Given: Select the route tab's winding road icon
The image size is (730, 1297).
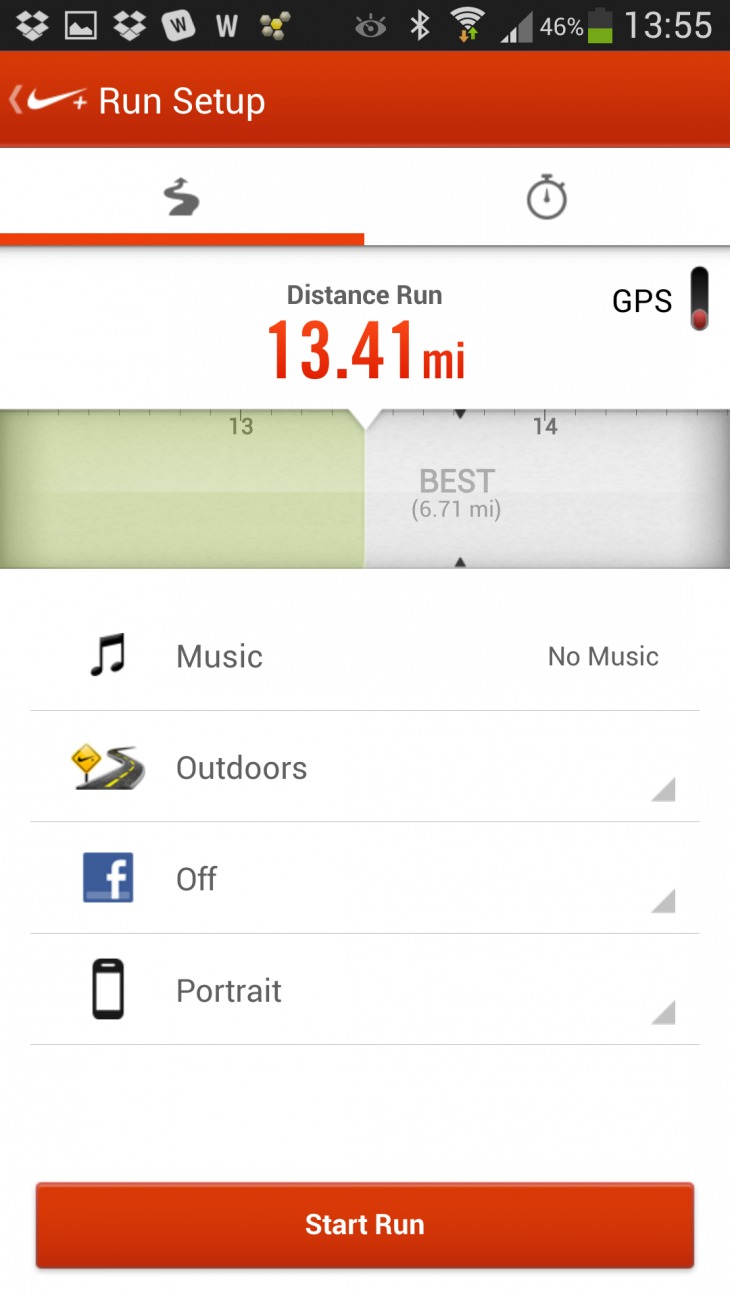Looking at the screenshot, I should [x=182, y=197].
